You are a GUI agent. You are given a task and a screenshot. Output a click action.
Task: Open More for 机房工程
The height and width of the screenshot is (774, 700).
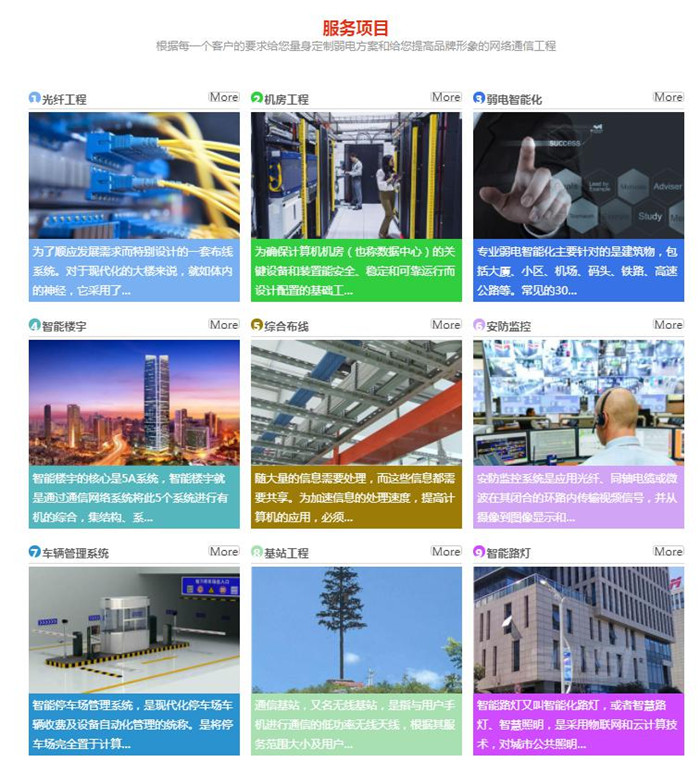pyautogui.click(x=446, y=97)
